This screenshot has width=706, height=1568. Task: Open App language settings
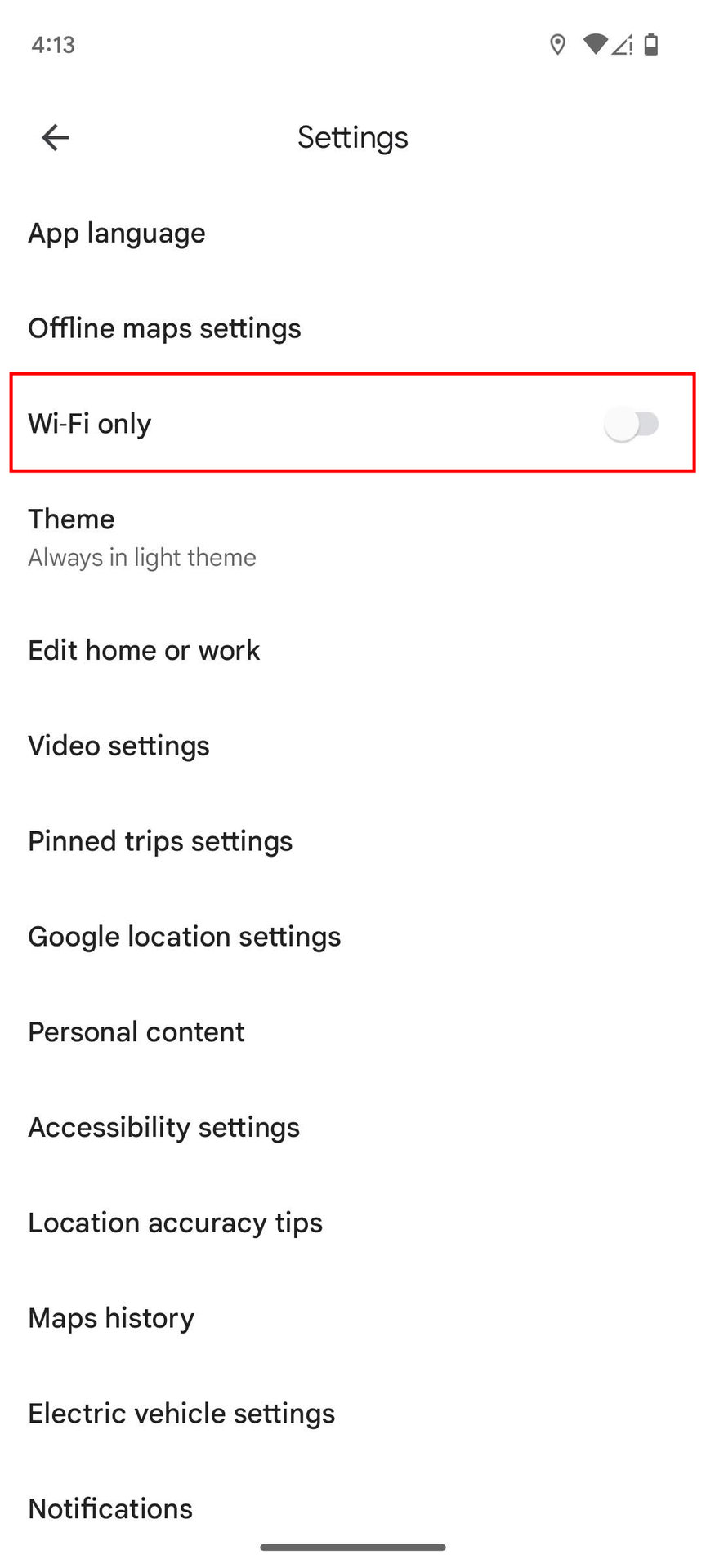[x=117, y=234]
